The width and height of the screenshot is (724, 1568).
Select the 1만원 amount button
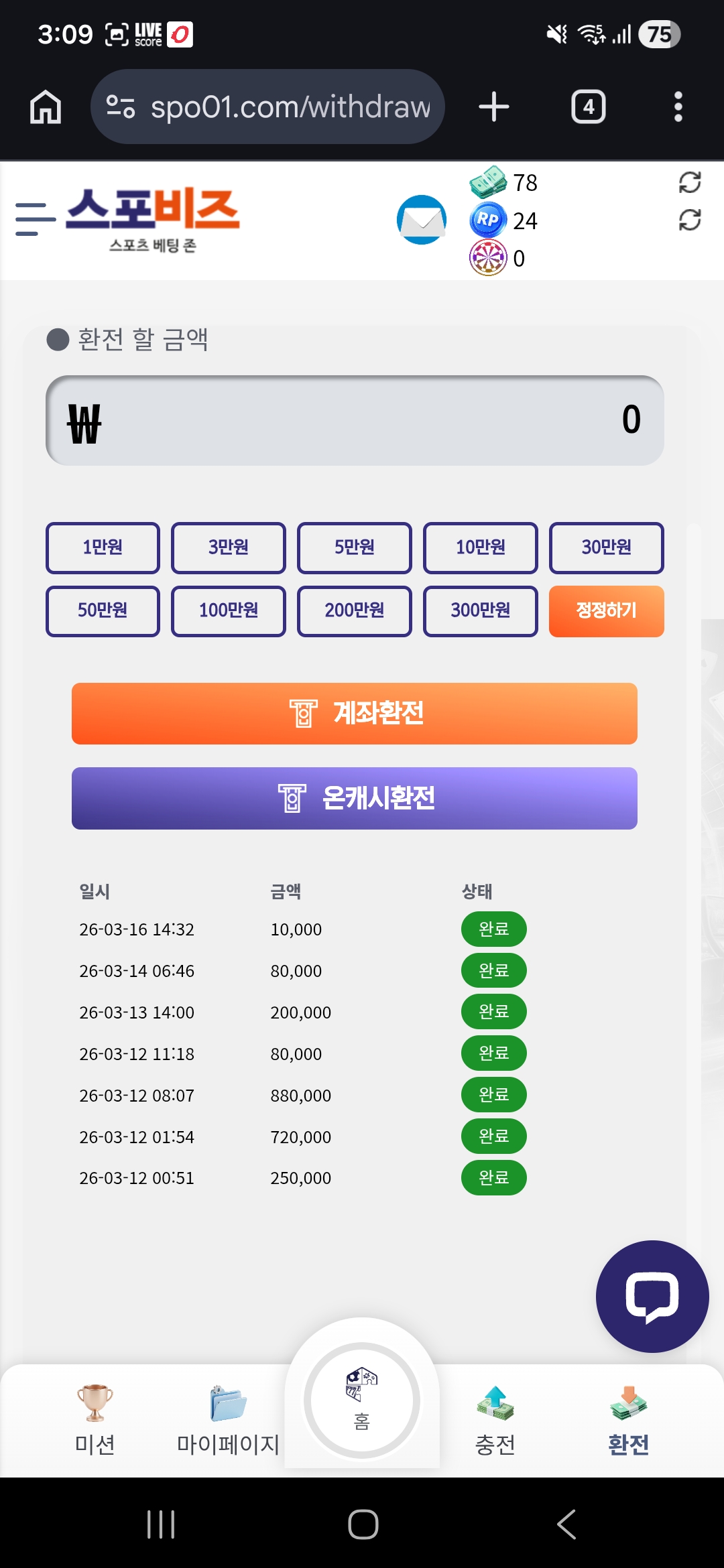tap(103, 547)
